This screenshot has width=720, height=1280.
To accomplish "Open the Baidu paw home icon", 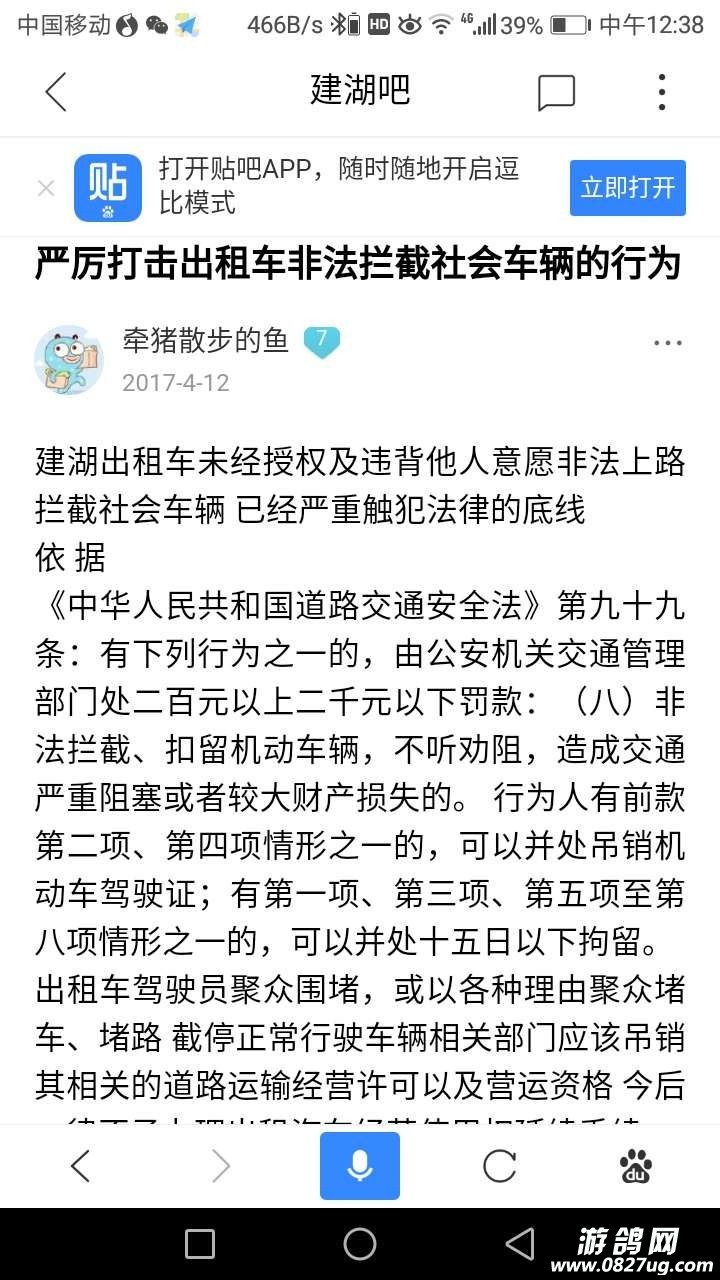I will (x=636, y=1165).
